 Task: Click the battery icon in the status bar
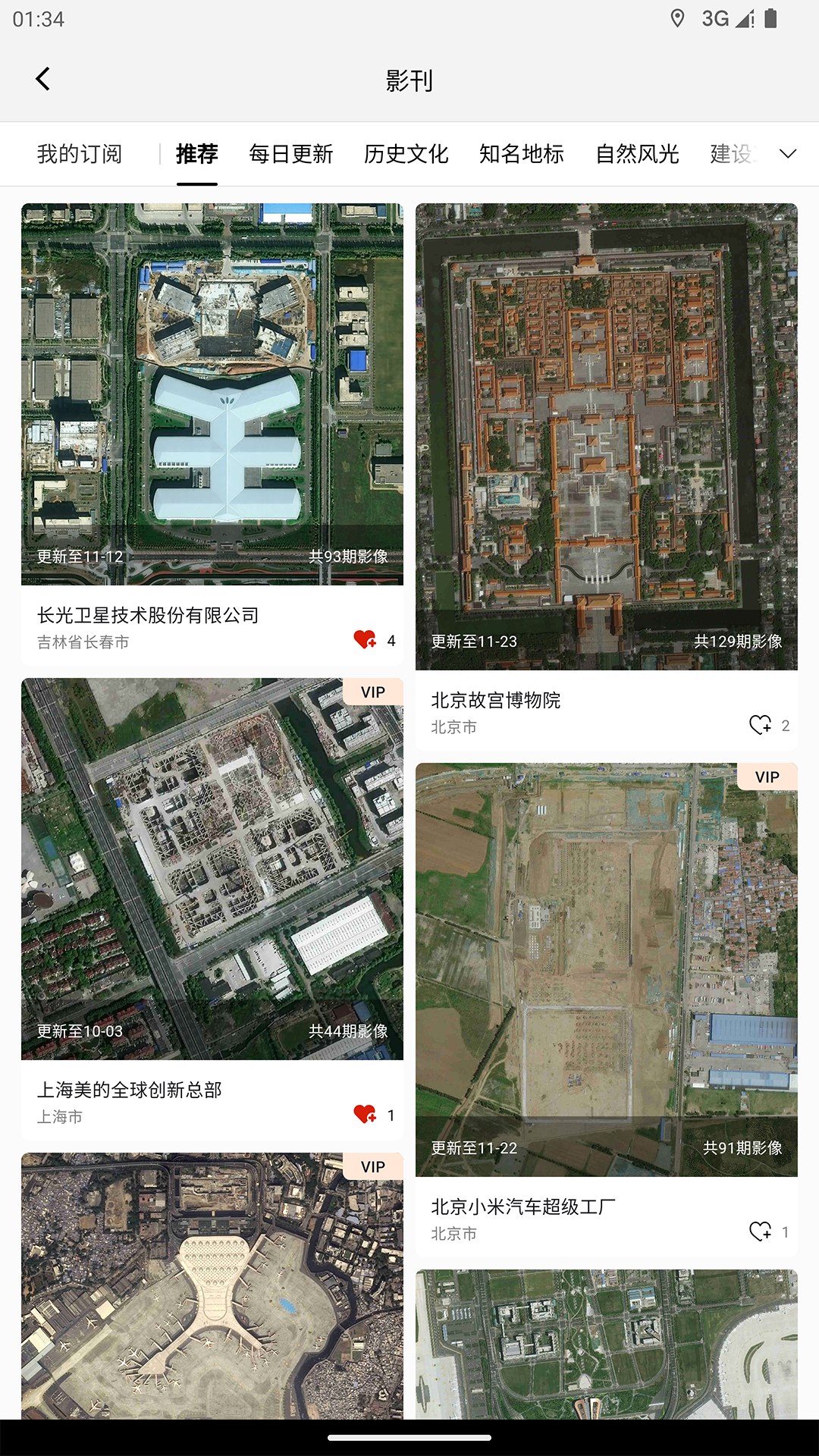click(771, 18)
